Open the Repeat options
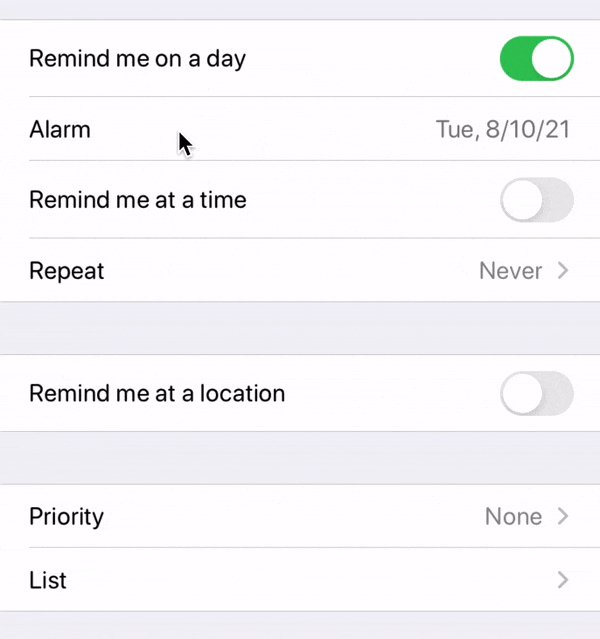 tap(300, 271)
